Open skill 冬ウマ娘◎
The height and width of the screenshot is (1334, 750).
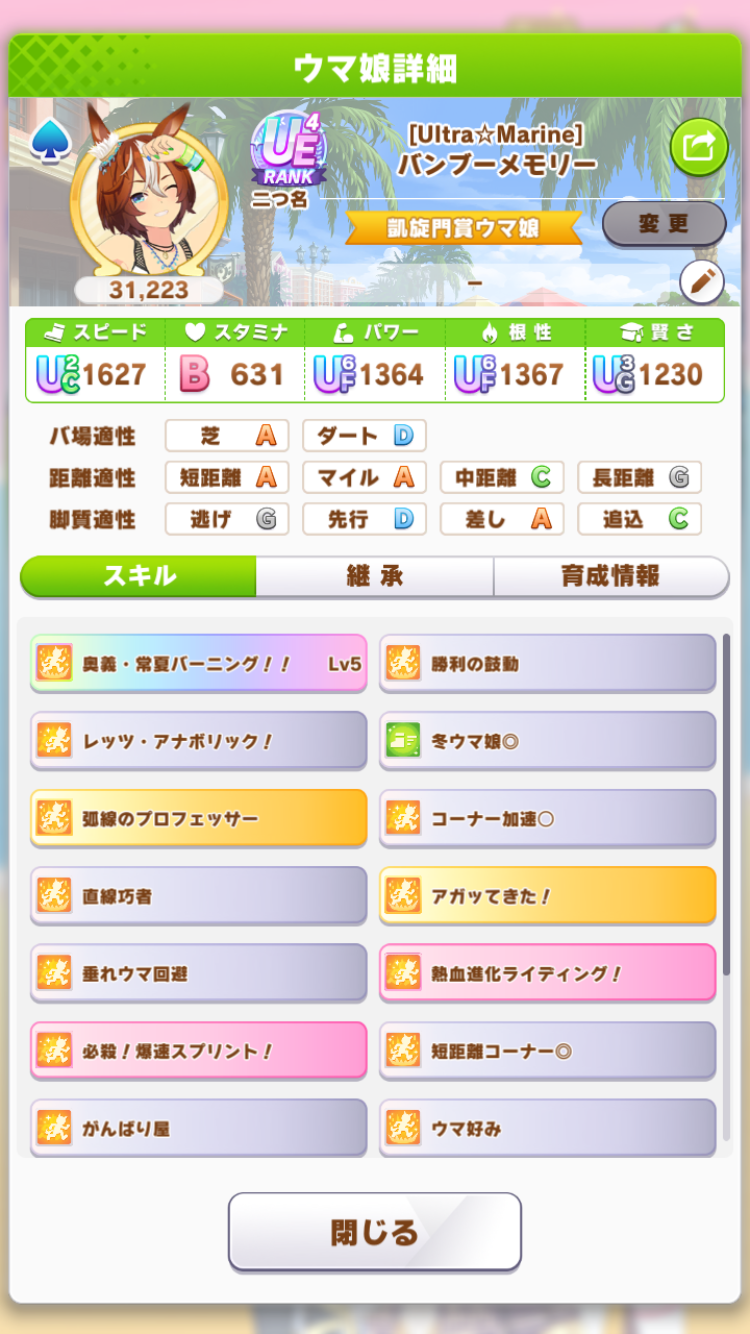(547, 741)
